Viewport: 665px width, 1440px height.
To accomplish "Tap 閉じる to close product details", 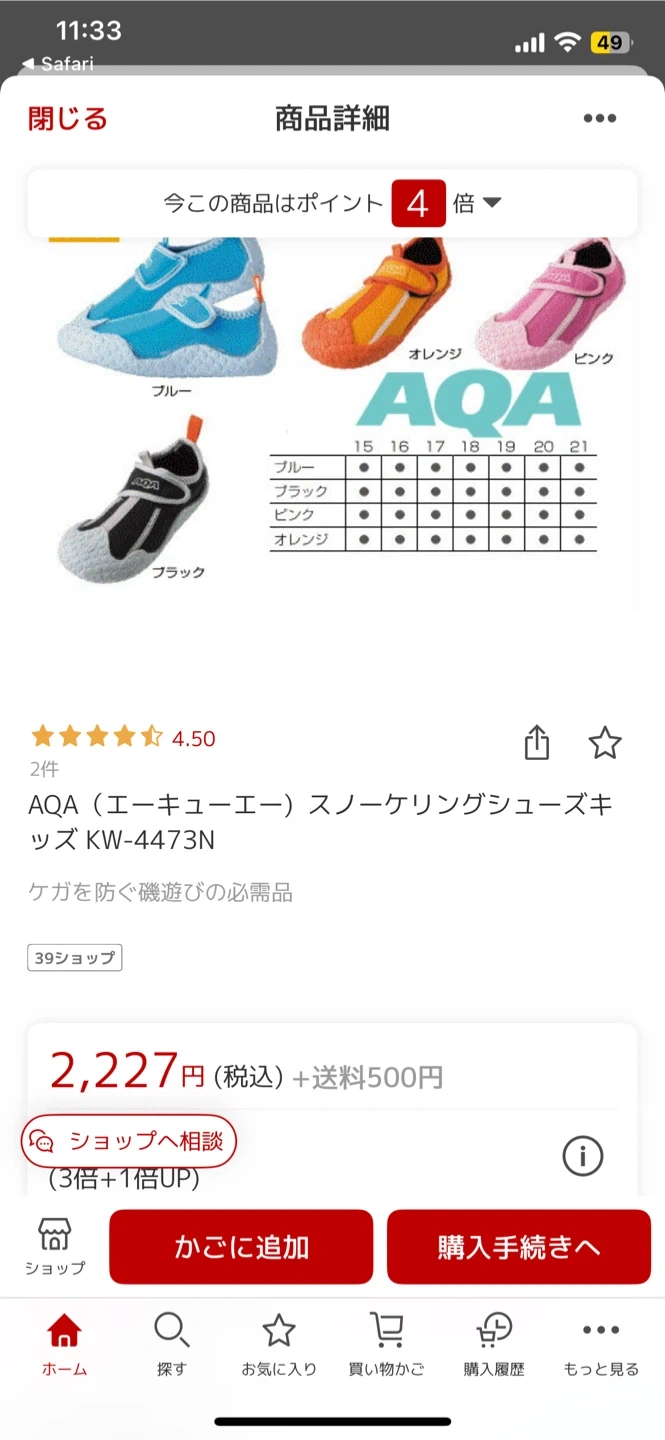I will click(68, 119).
